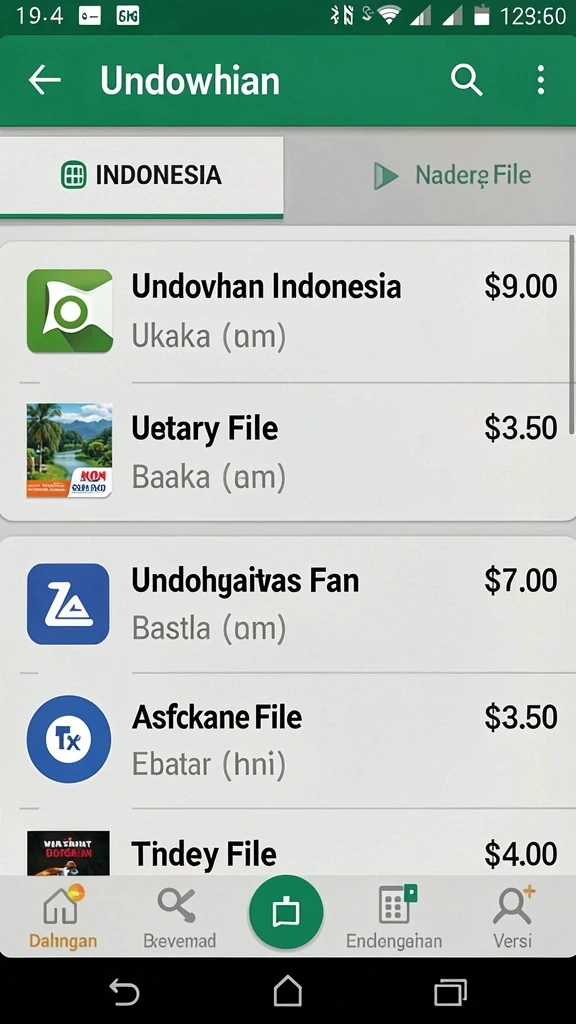Open the Tindey File entry
Viewport: 576px width, 1024px height.
click(x=288, y=842)
